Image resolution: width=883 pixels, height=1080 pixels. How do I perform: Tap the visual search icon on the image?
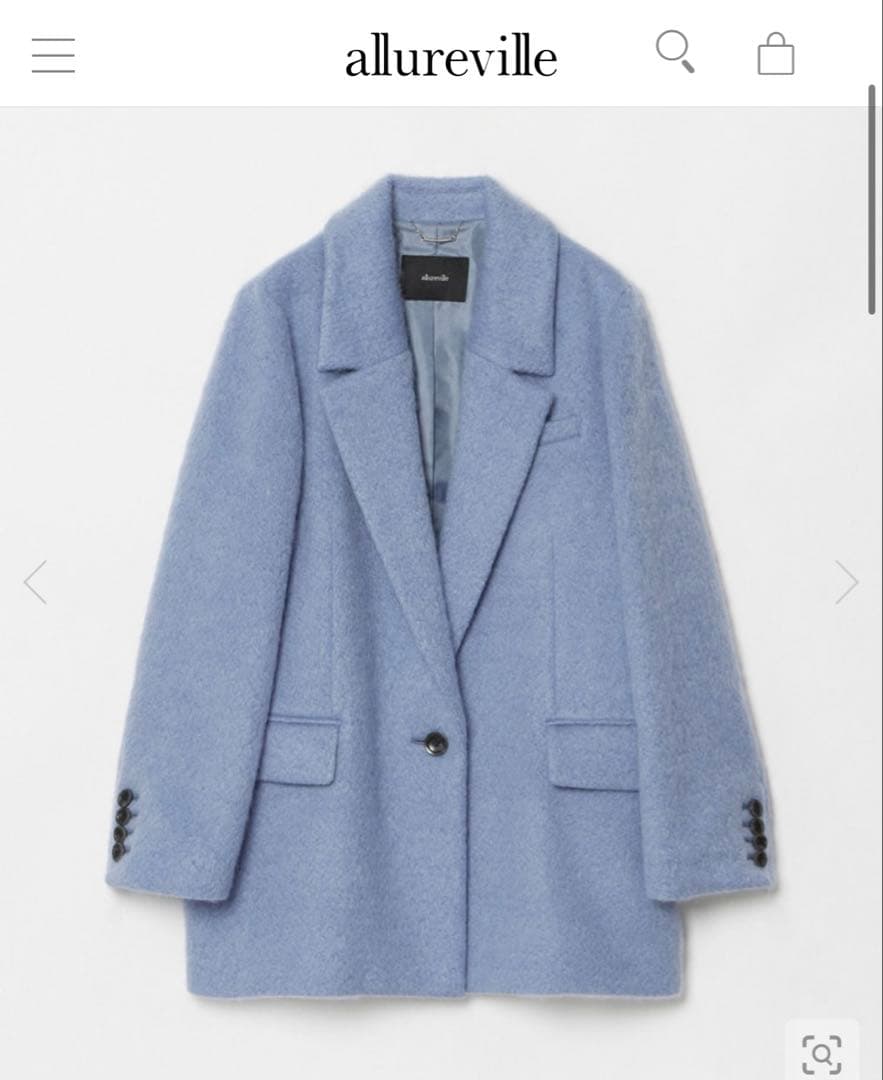[x=821, y=1053]
